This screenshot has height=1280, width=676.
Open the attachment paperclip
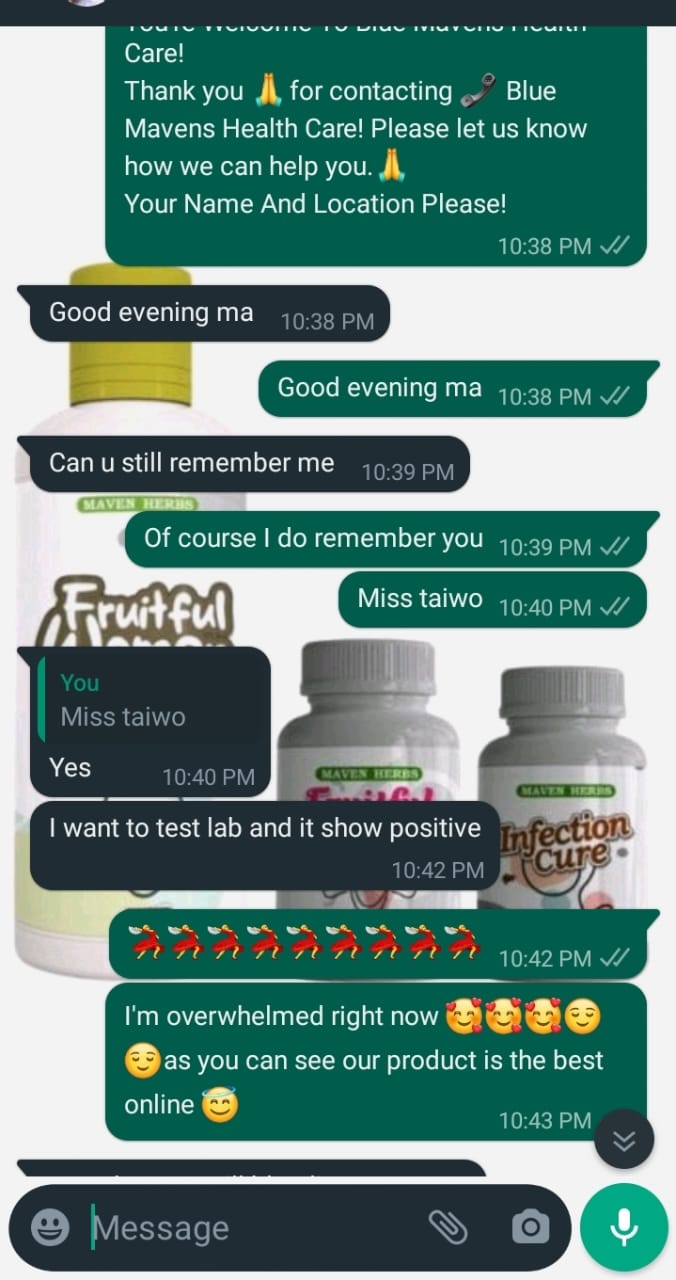point(448,1226)
